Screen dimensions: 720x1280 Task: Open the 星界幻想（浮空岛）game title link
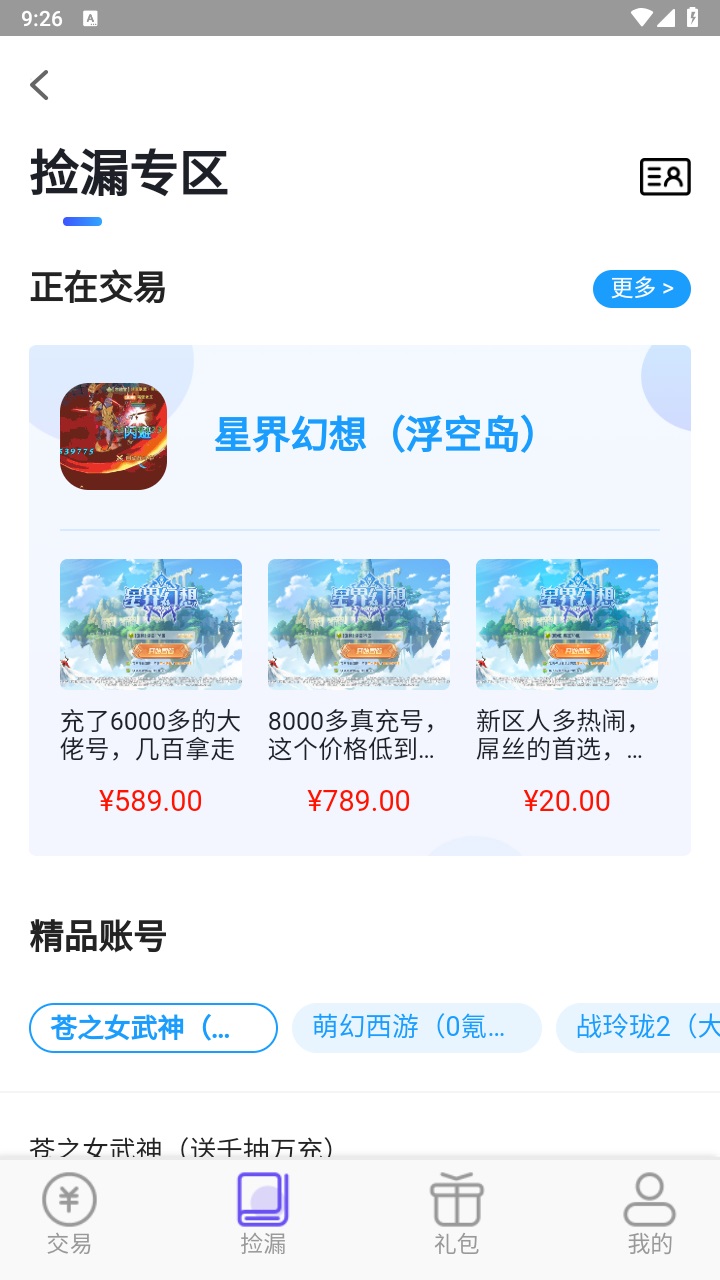(375, 435)
